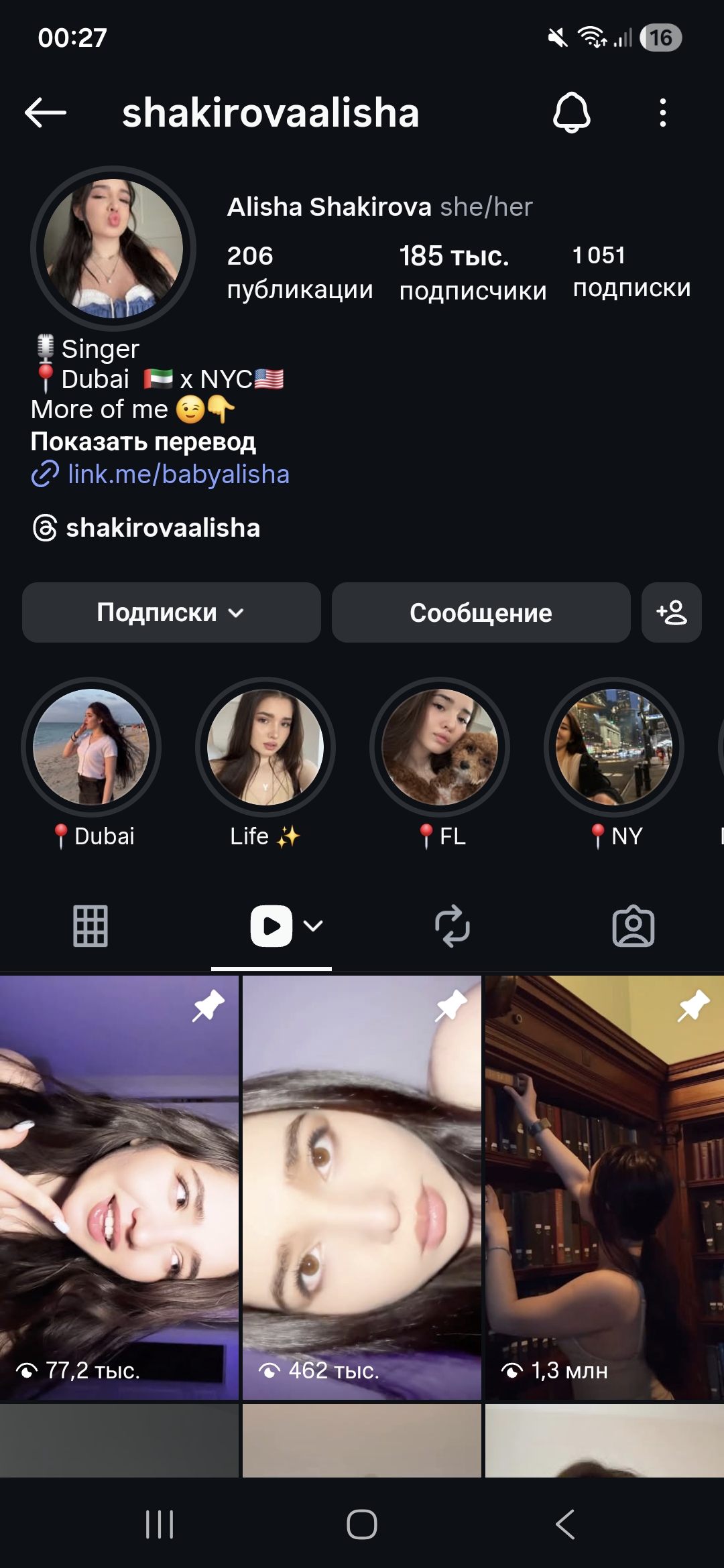The width and height of the screenshot is (724, 1568).
Task: Open the three-dot overflow menu
Action: tap(662, 113)
